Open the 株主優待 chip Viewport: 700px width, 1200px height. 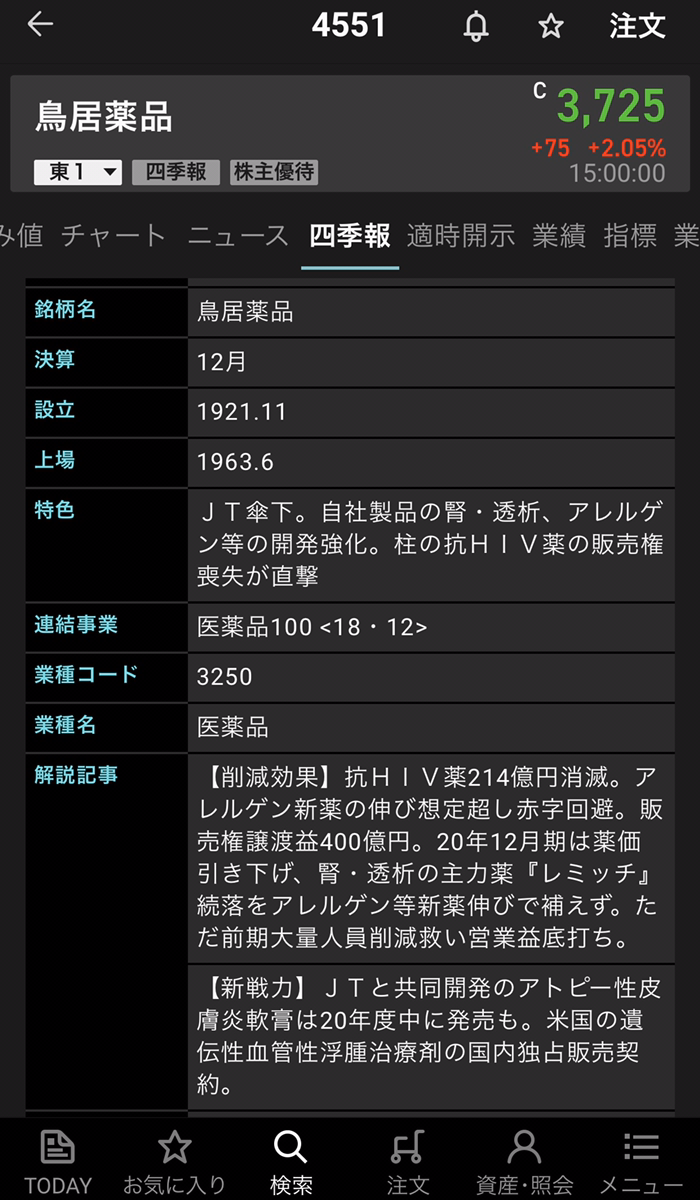(274, 172)
